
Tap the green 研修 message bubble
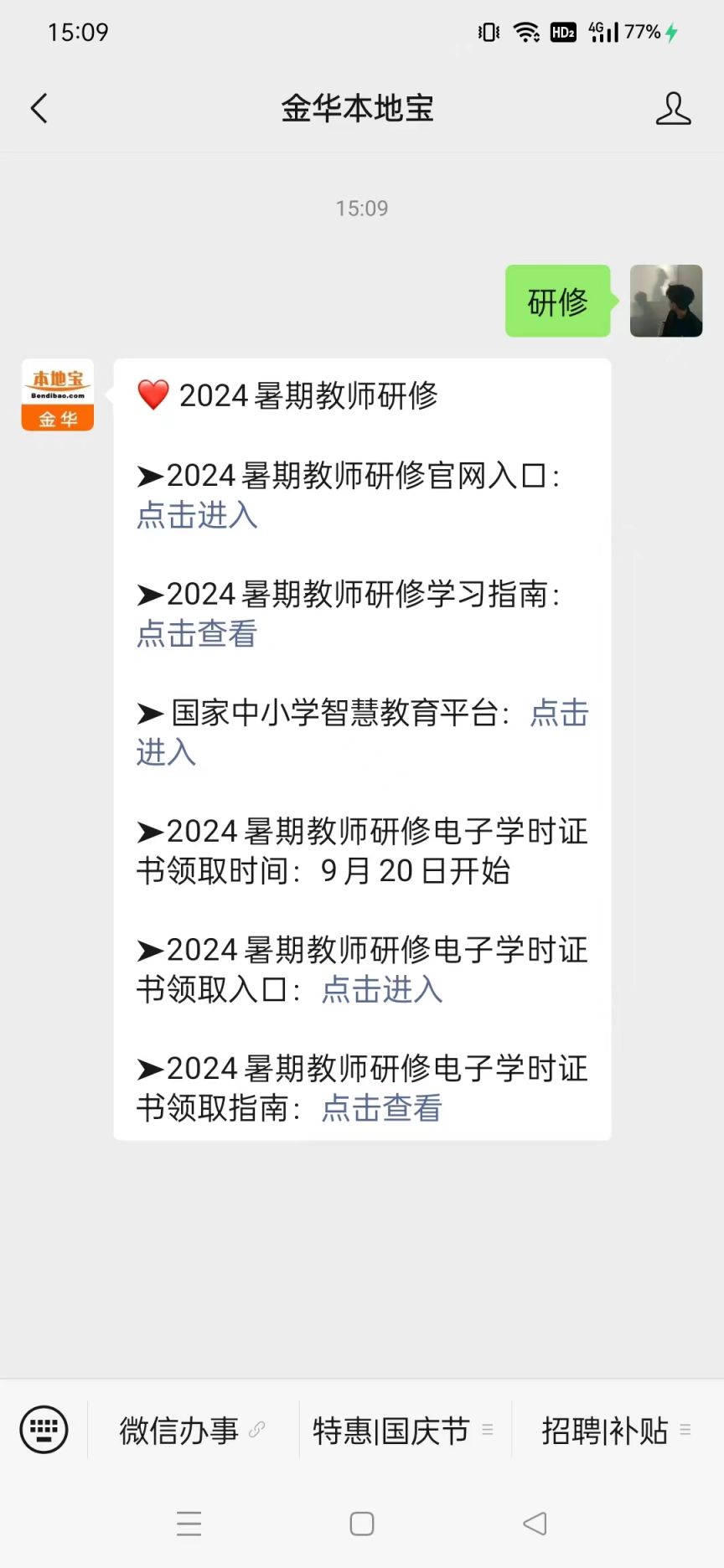click(x=556, y=302)
